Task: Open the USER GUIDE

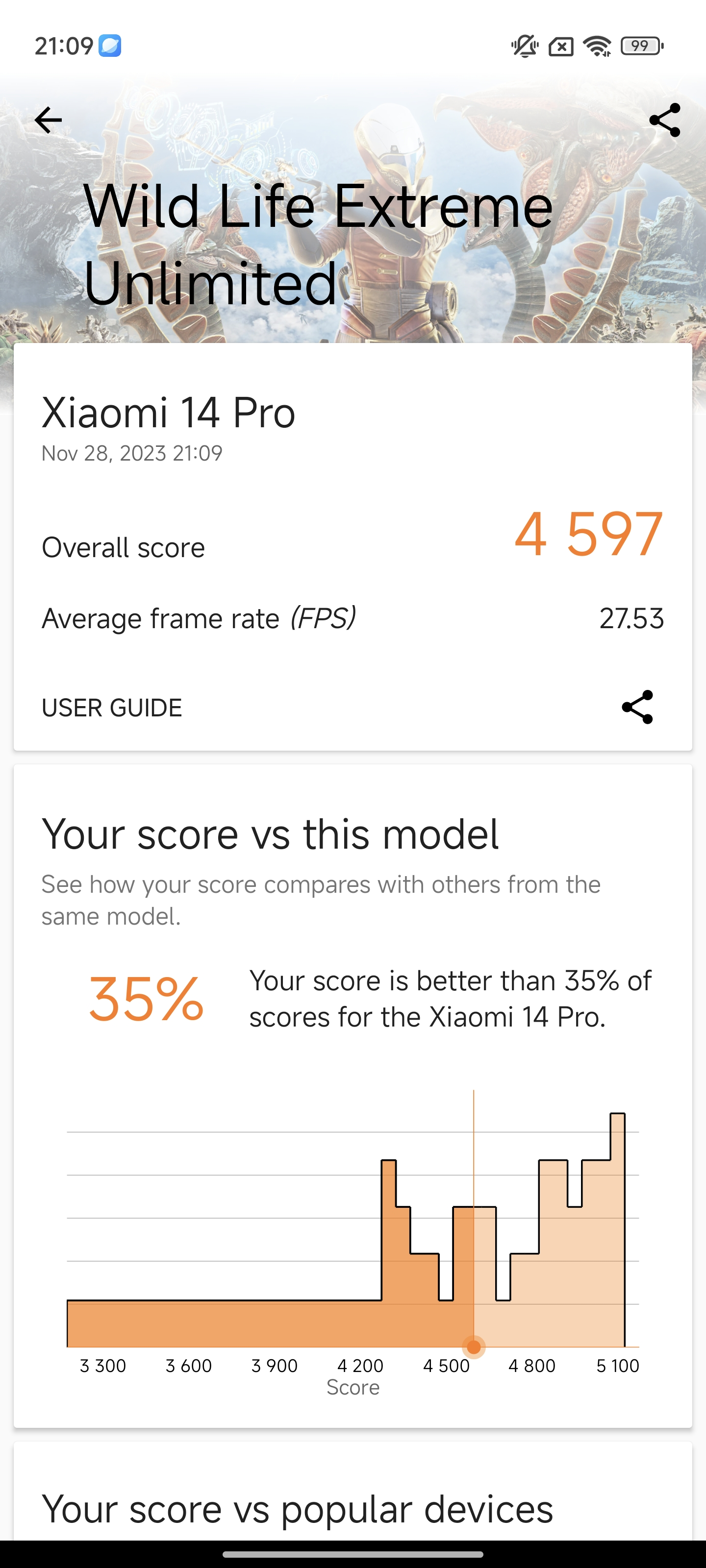Action: tap(112, 707)
